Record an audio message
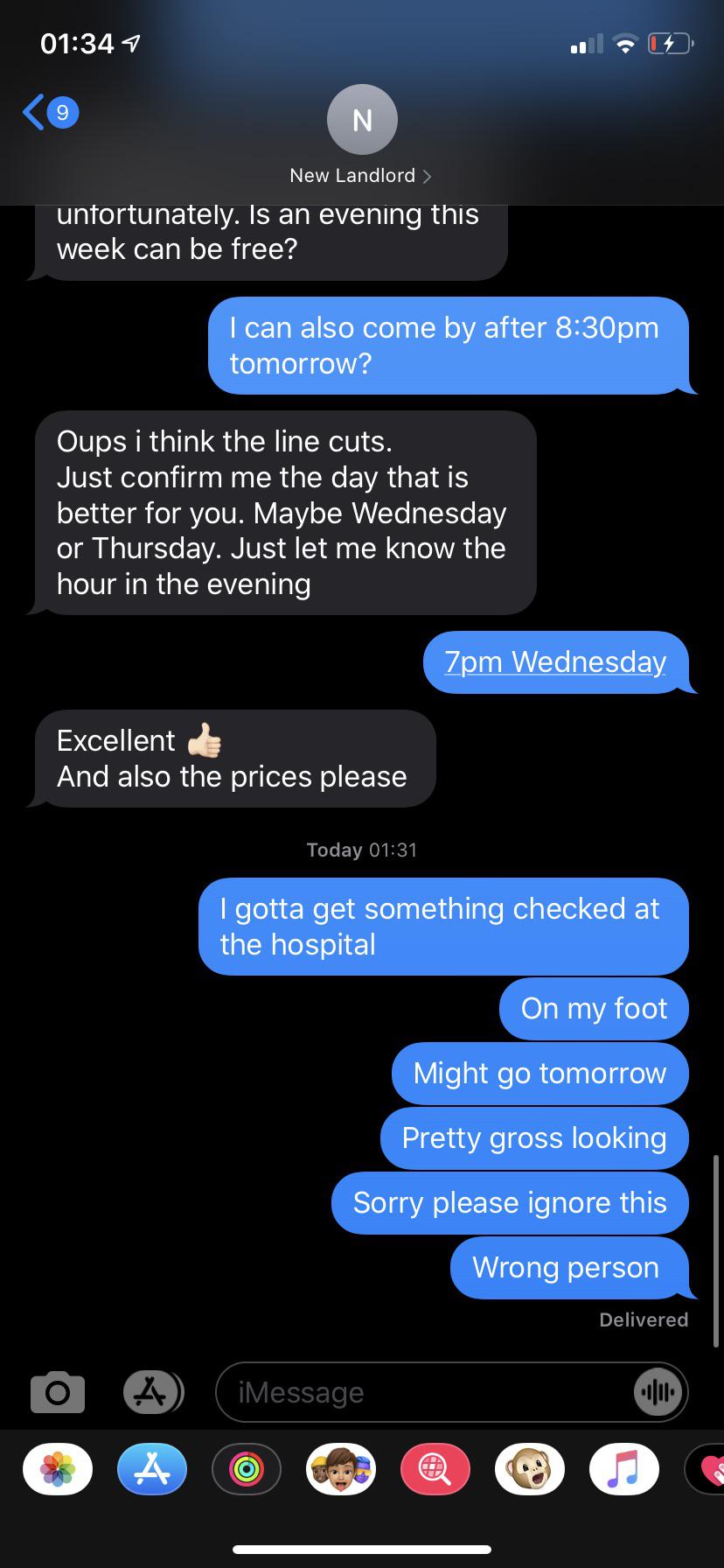 [x=658, y=1391]
